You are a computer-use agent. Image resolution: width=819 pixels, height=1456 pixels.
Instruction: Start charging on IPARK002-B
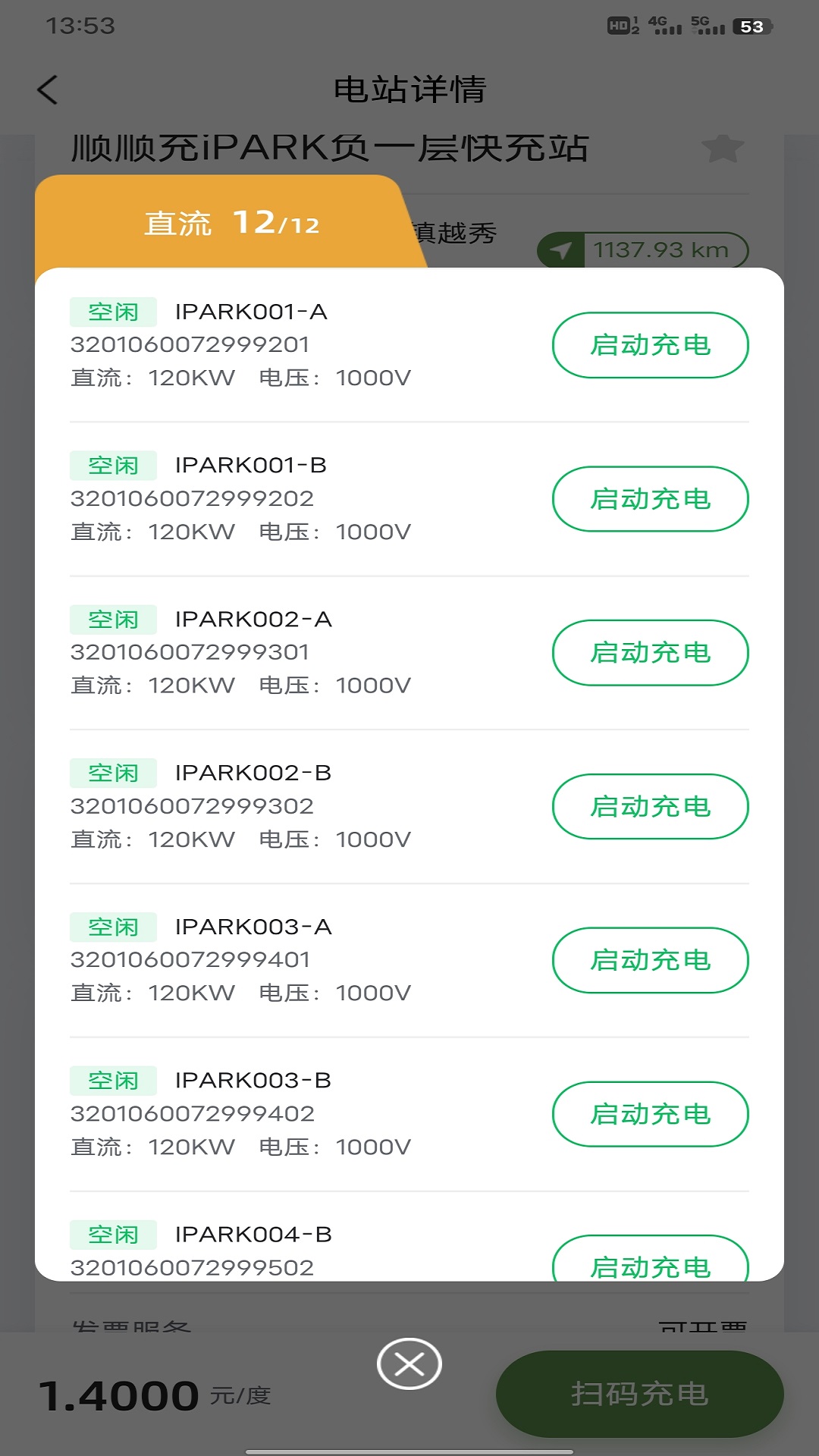650,807
